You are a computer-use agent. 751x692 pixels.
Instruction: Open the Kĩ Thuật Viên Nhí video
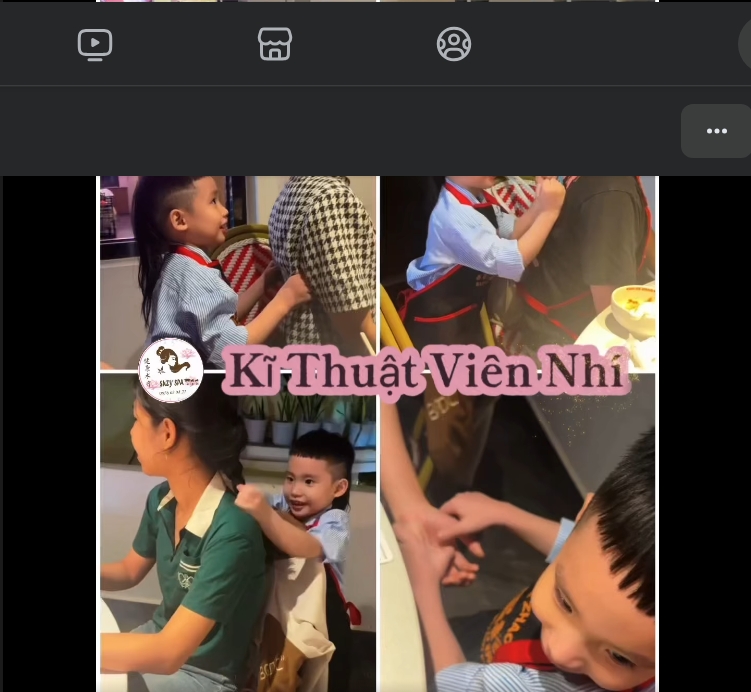pyautogui.click(x=378, y=432)
